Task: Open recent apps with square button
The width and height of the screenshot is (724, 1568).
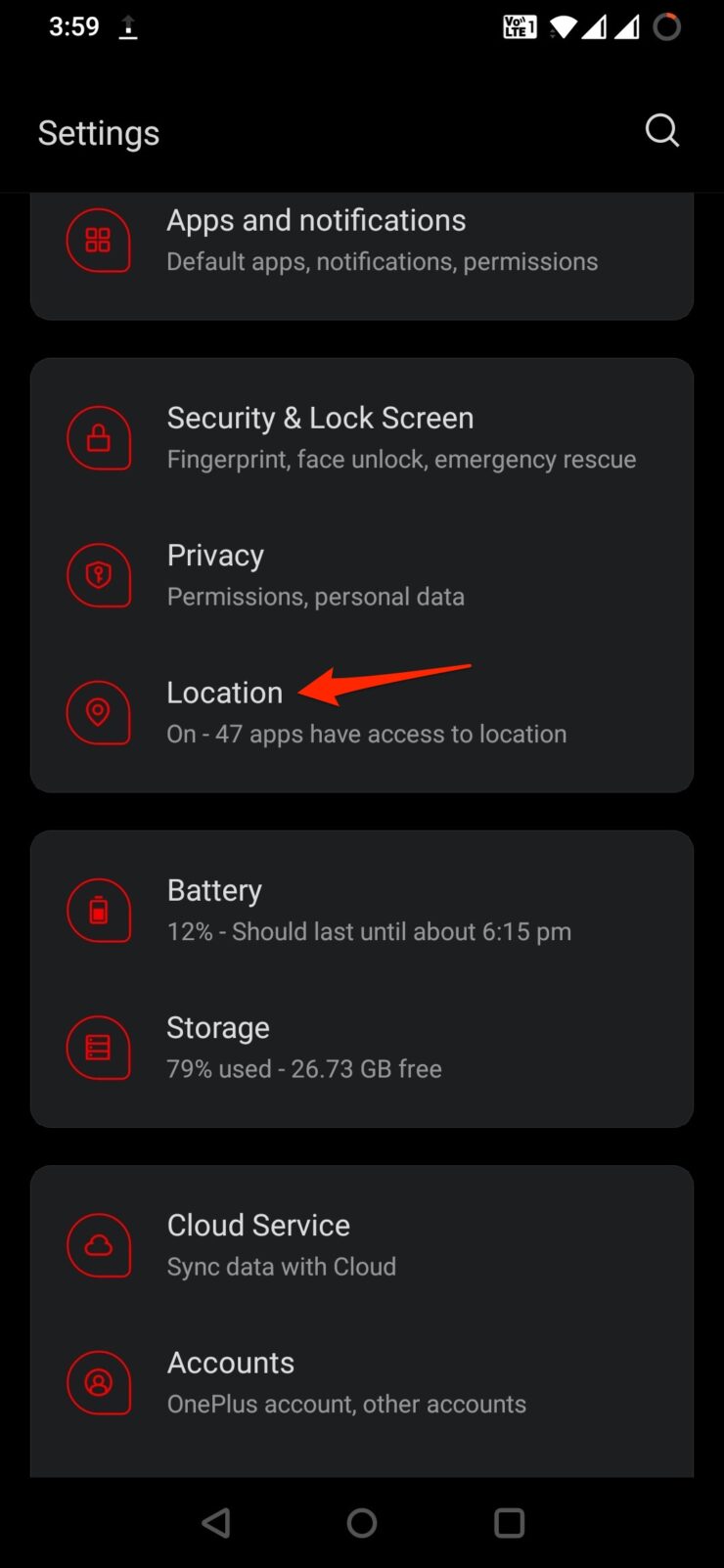Action: tap(509, 1522)
